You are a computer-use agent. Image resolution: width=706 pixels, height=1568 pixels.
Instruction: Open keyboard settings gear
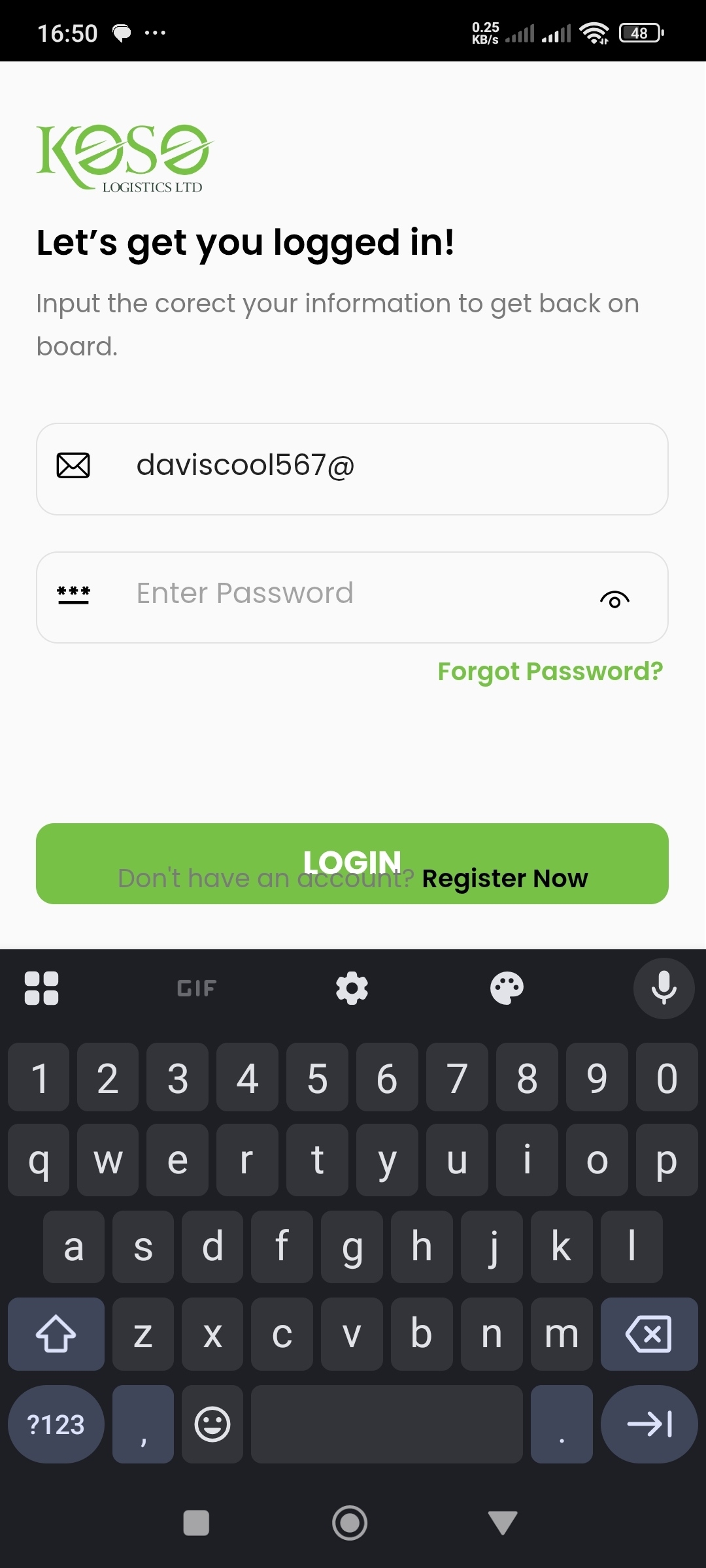pyautogui.click(x=352, y=988)
